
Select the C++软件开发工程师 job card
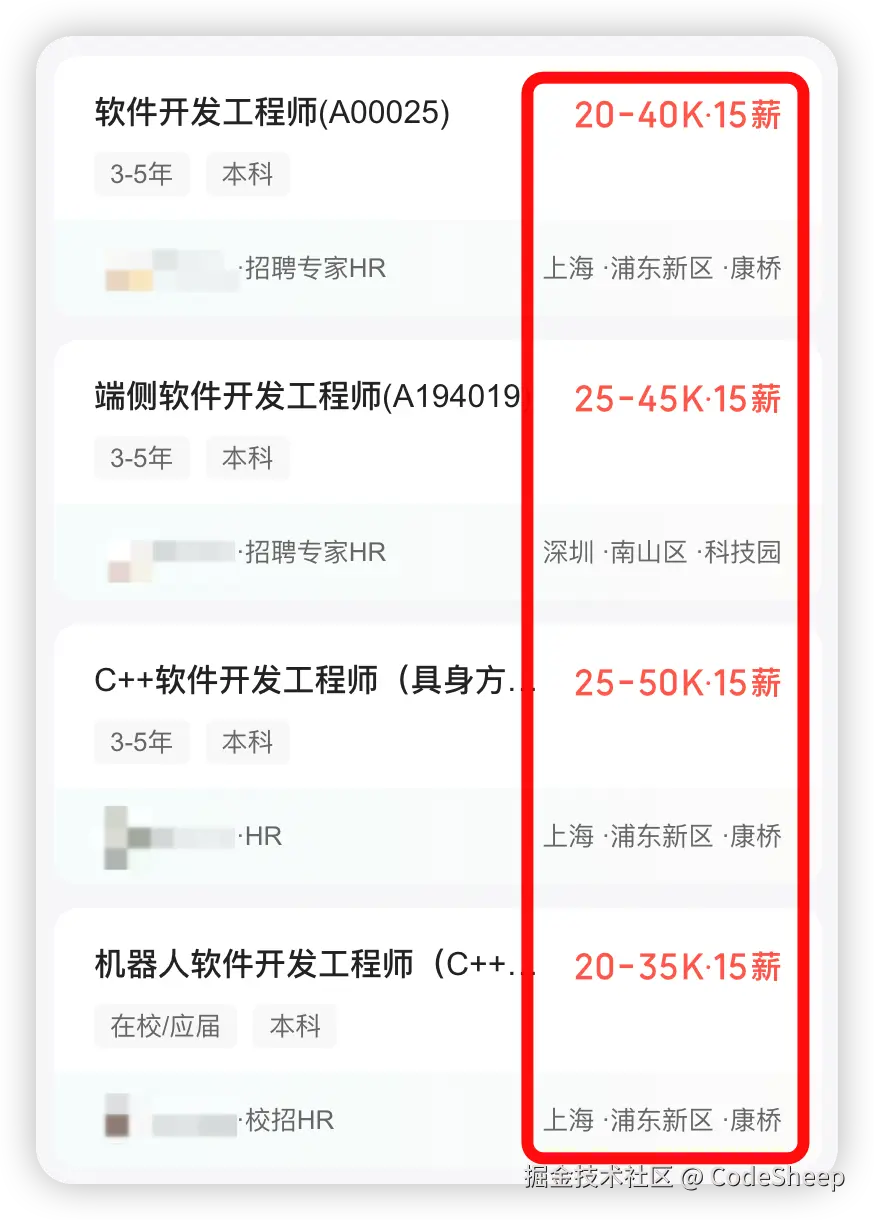coord(314,682)
